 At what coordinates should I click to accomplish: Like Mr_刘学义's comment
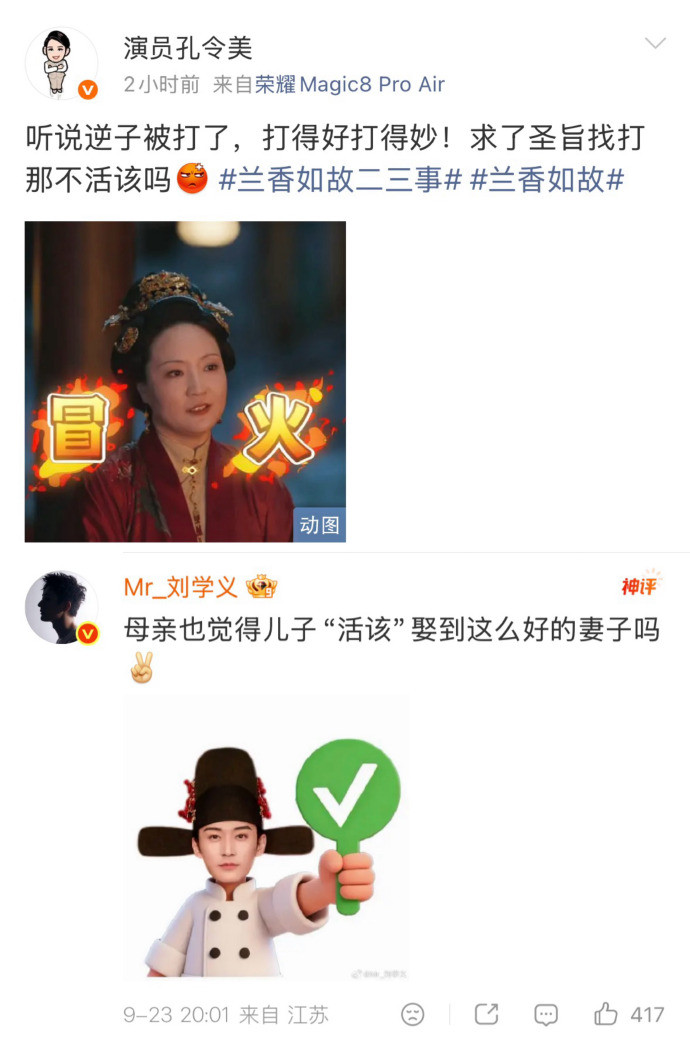coord(628,1014)
